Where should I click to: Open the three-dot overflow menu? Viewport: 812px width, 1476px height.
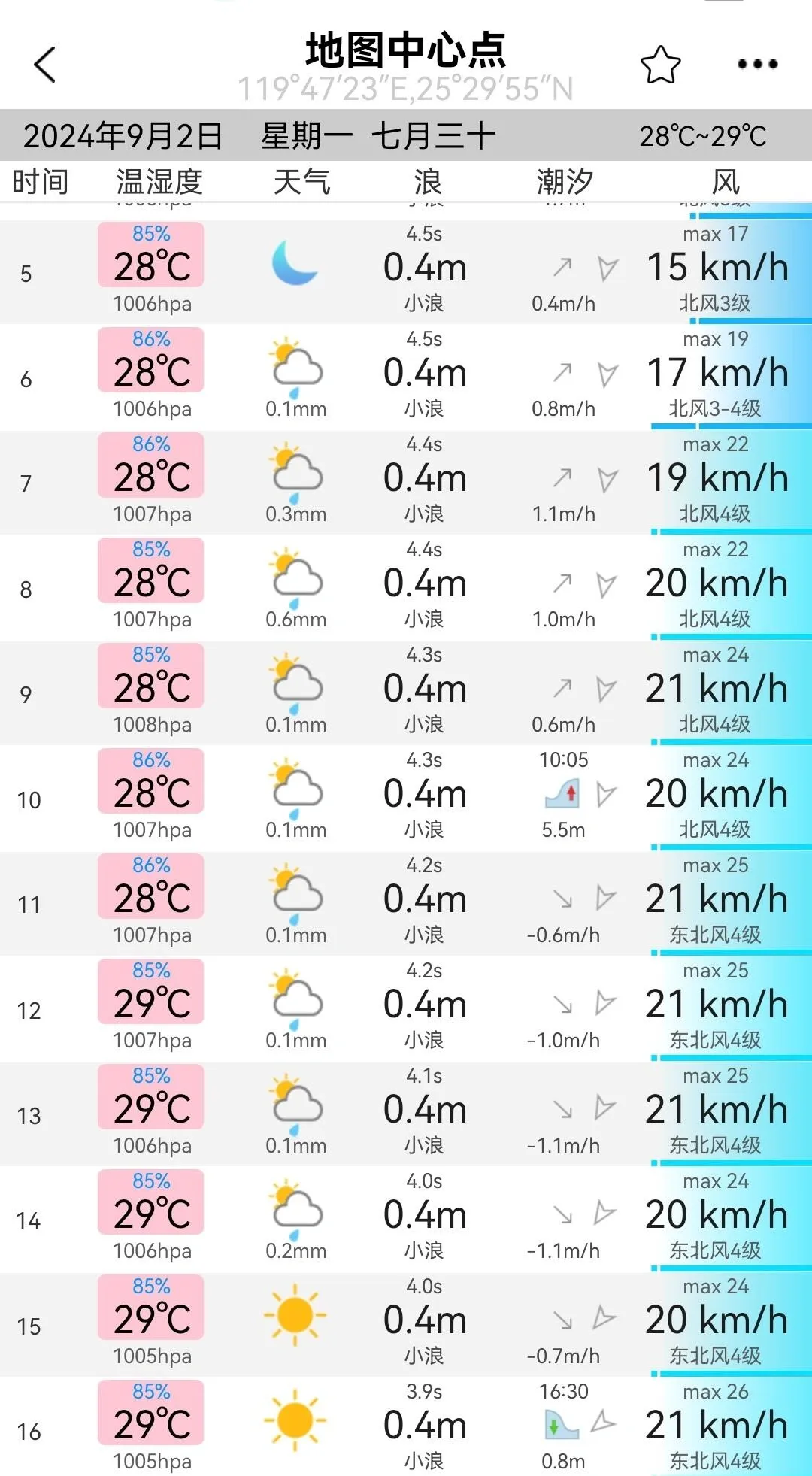756,65
